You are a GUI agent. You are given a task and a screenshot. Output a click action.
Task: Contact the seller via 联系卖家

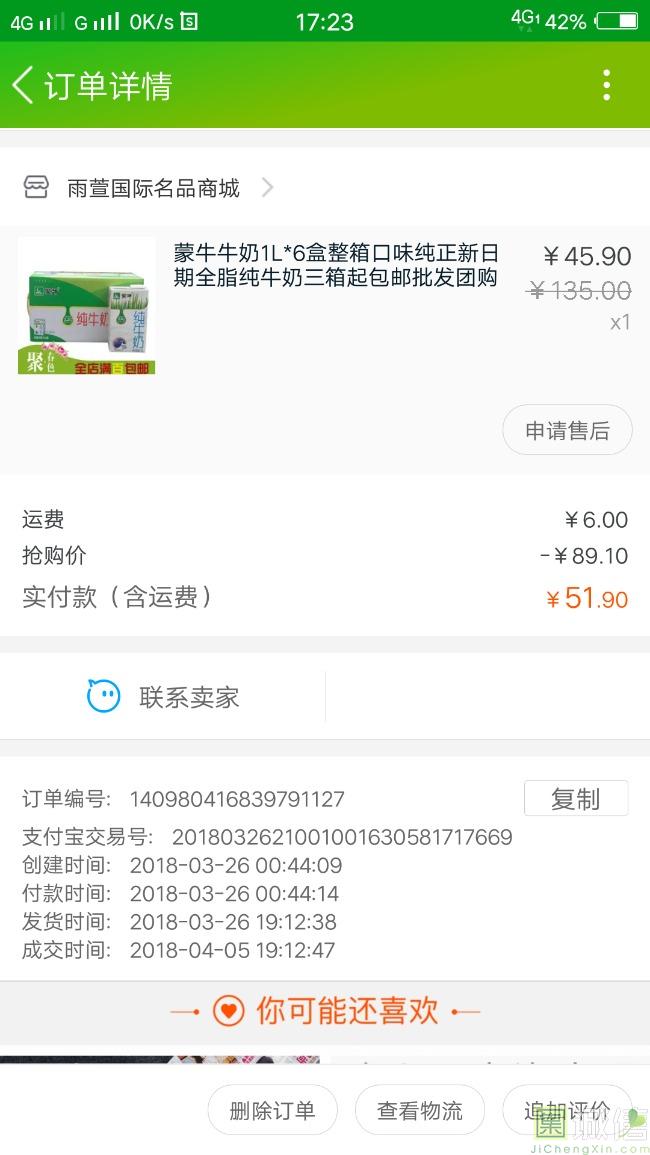(x=164, y=697)
